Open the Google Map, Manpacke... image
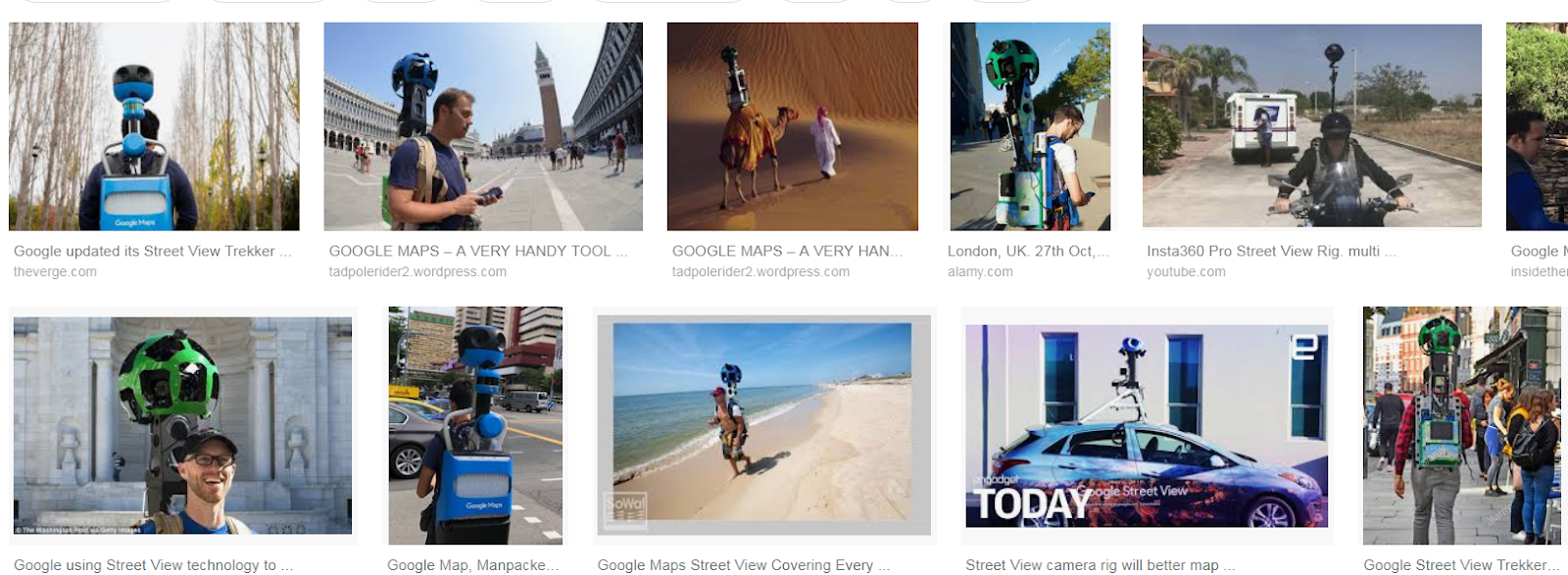This screenshot has width=1568, height=575. [475, 425]
